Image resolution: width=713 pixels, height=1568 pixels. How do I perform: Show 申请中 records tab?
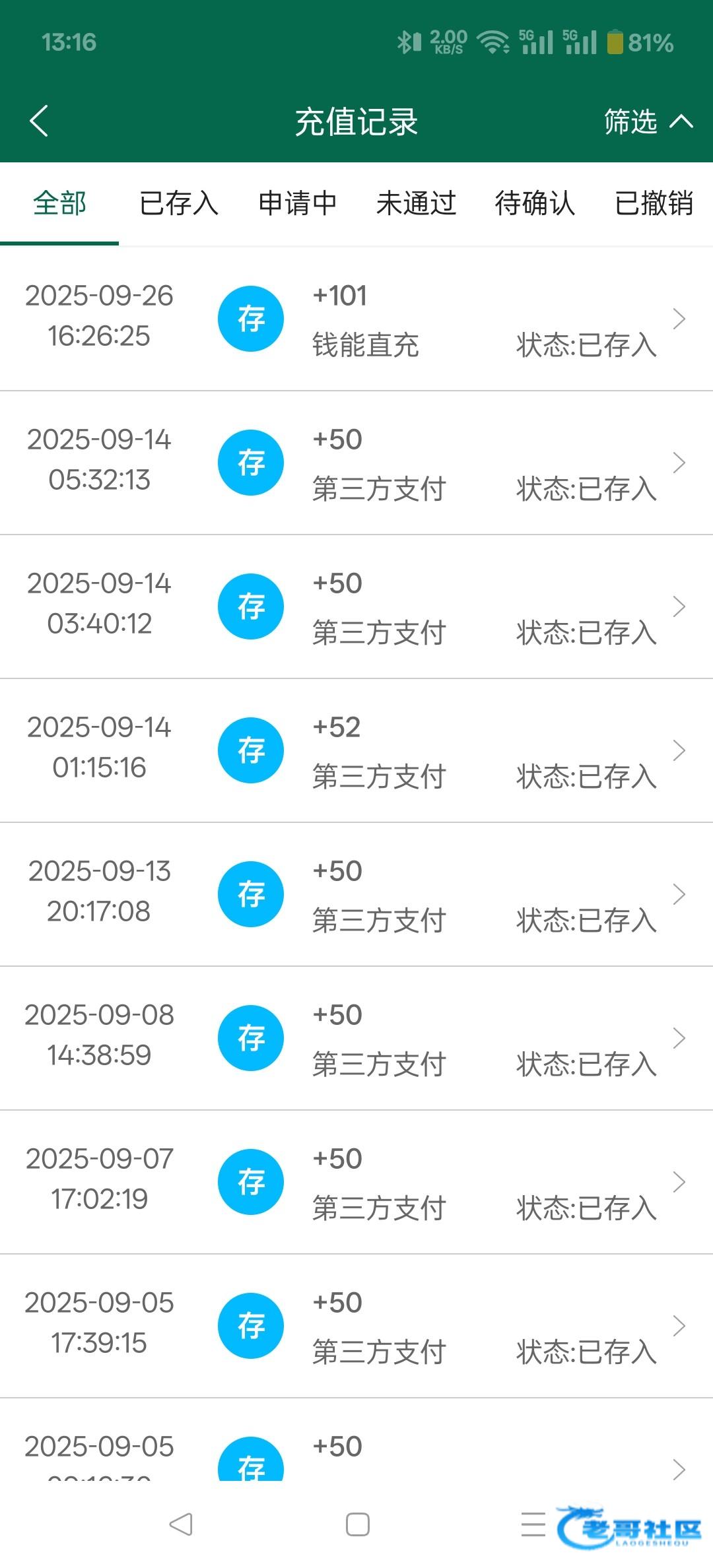point(297,203)
